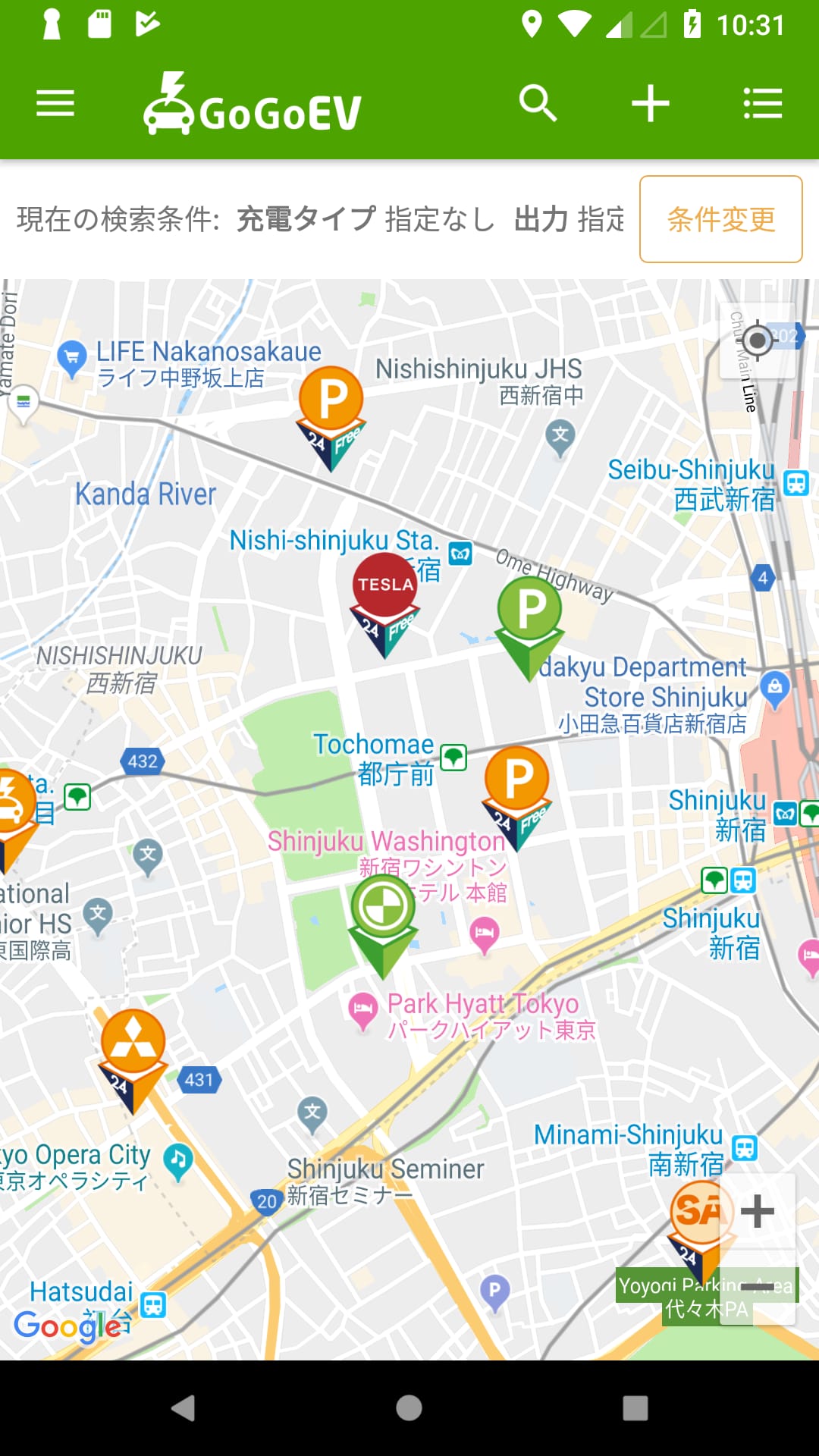Zoom out on the map
Screen dimensions: 819x1456
pos(757,1288)
